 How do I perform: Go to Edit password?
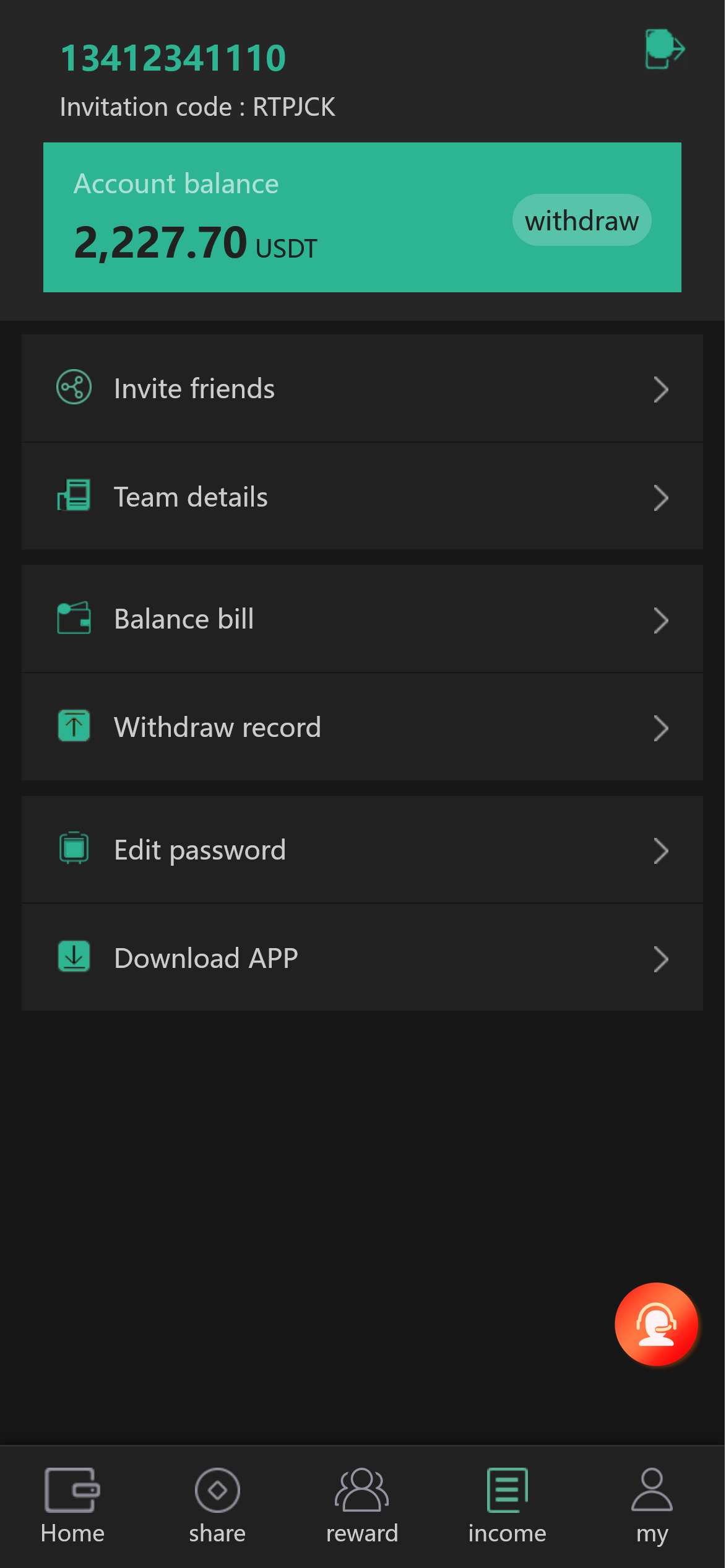click(x=362, y=850)
